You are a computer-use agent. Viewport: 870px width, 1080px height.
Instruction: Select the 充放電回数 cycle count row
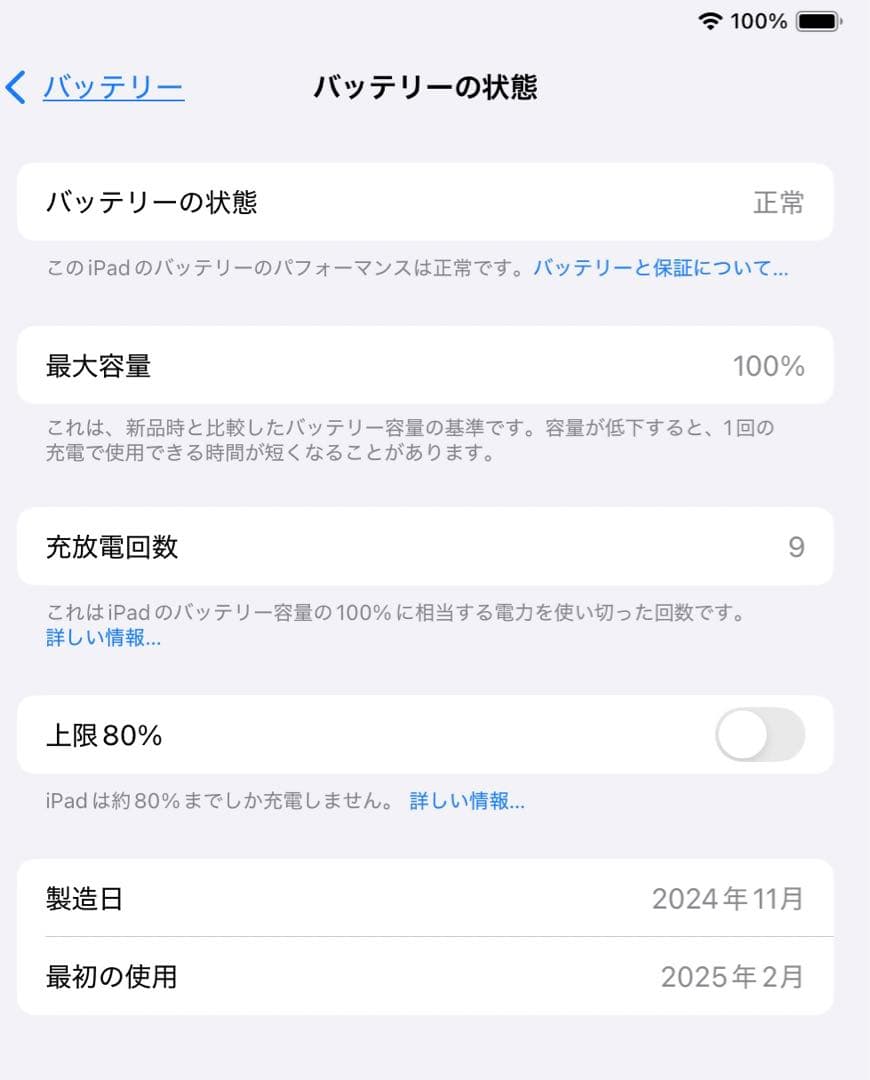tap(425, 547)
